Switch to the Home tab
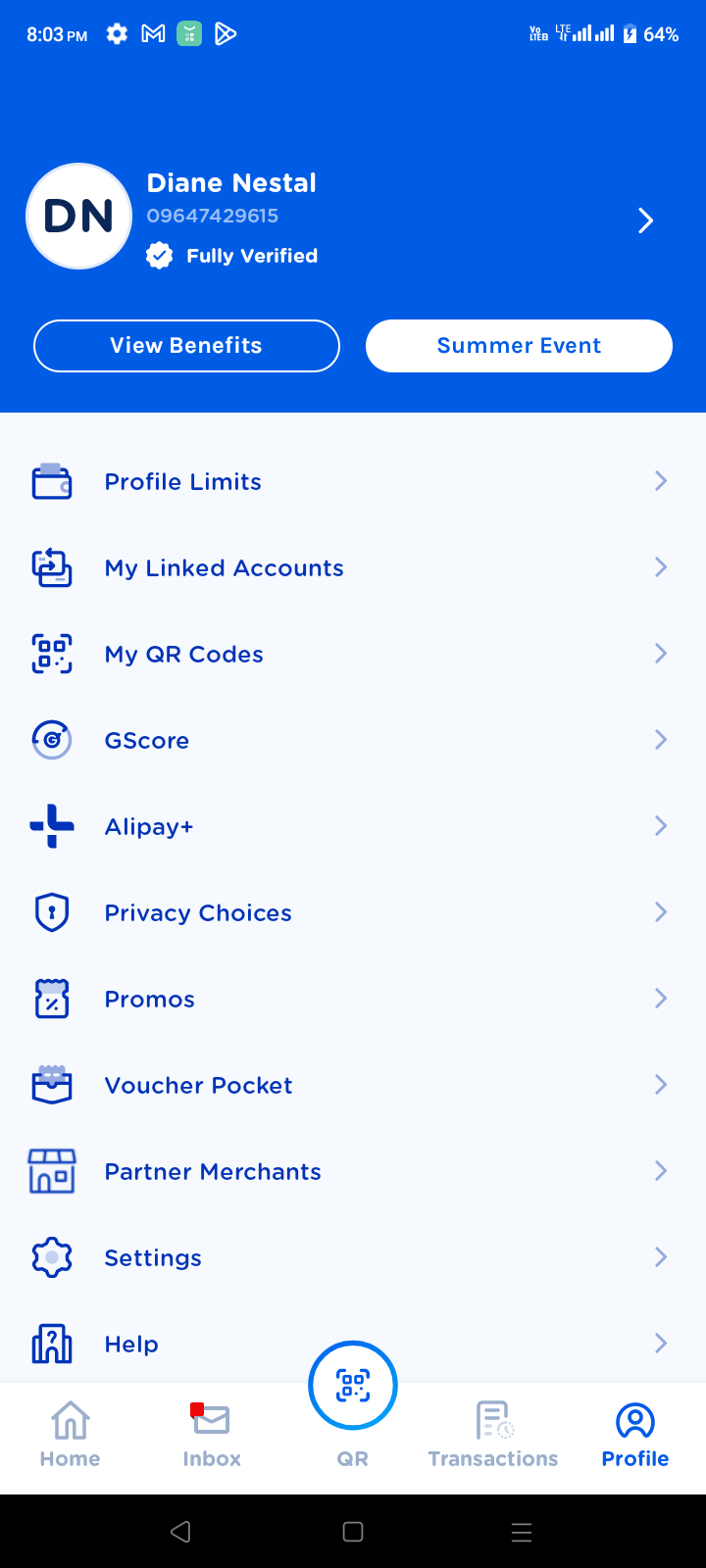This screenshot has width=706, height=1568. point(71,1435)
